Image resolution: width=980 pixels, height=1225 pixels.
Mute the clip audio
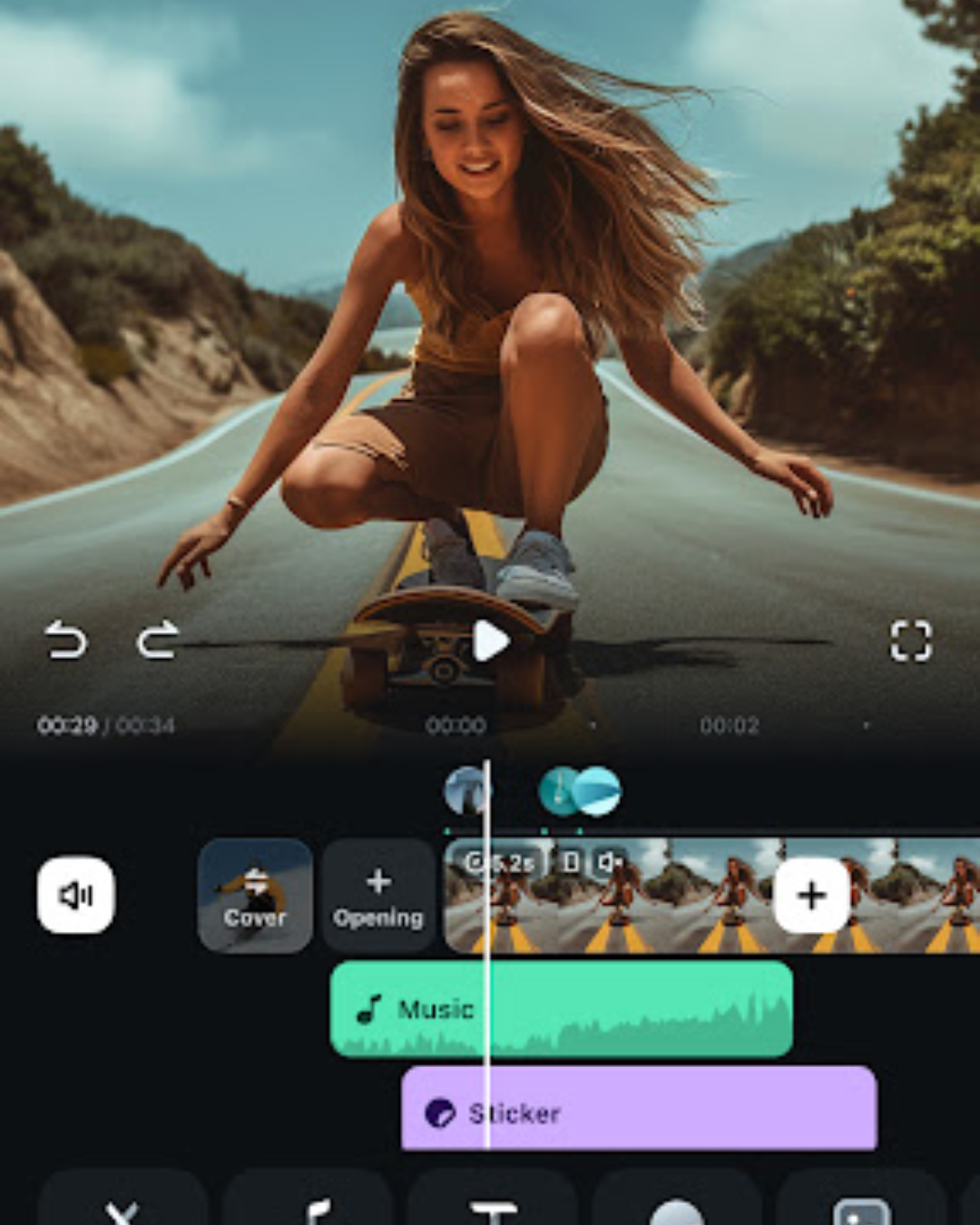tap(76, 896)
